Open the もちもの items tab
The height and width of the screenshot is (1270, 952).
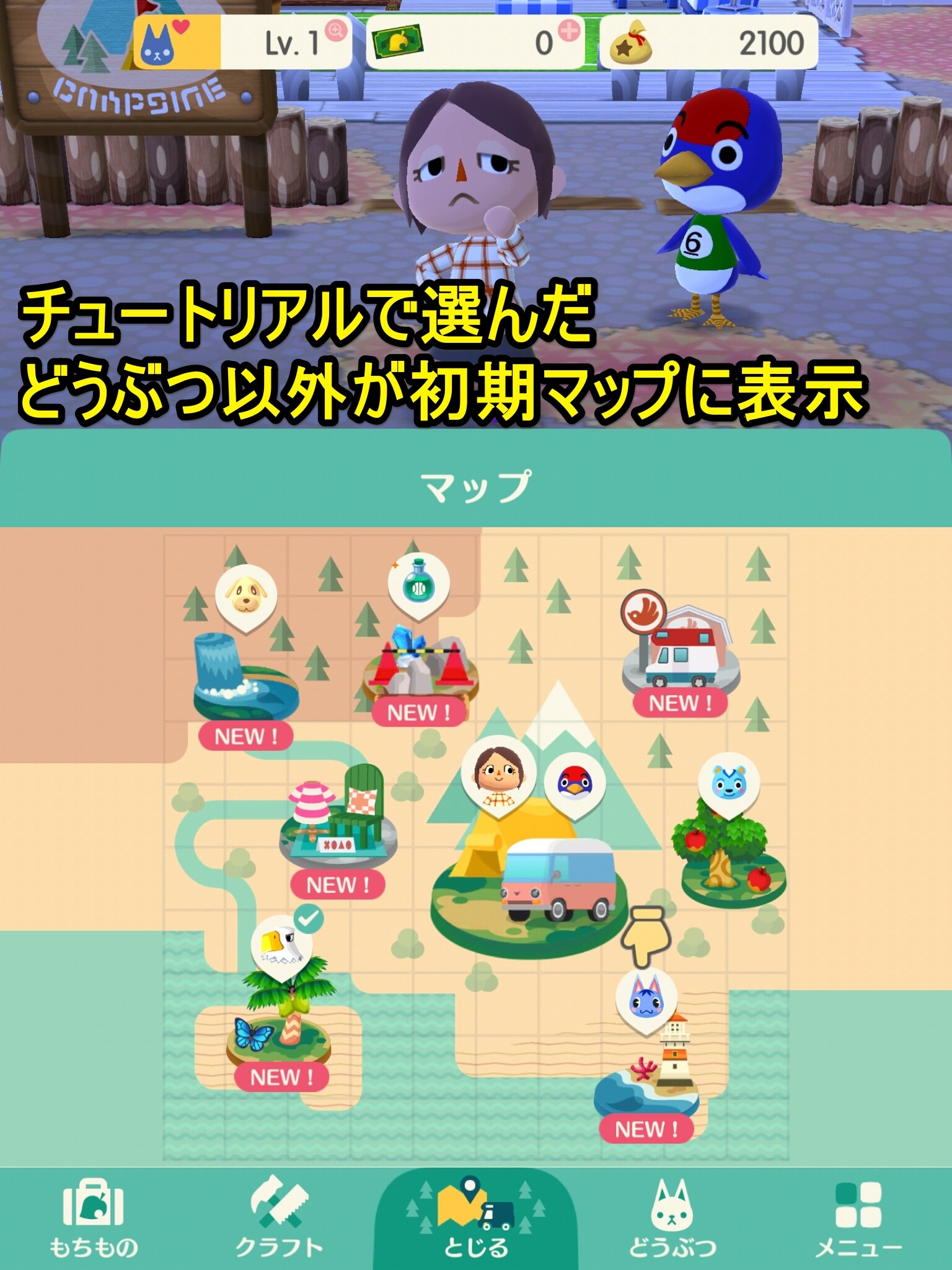pos(93,1219)
